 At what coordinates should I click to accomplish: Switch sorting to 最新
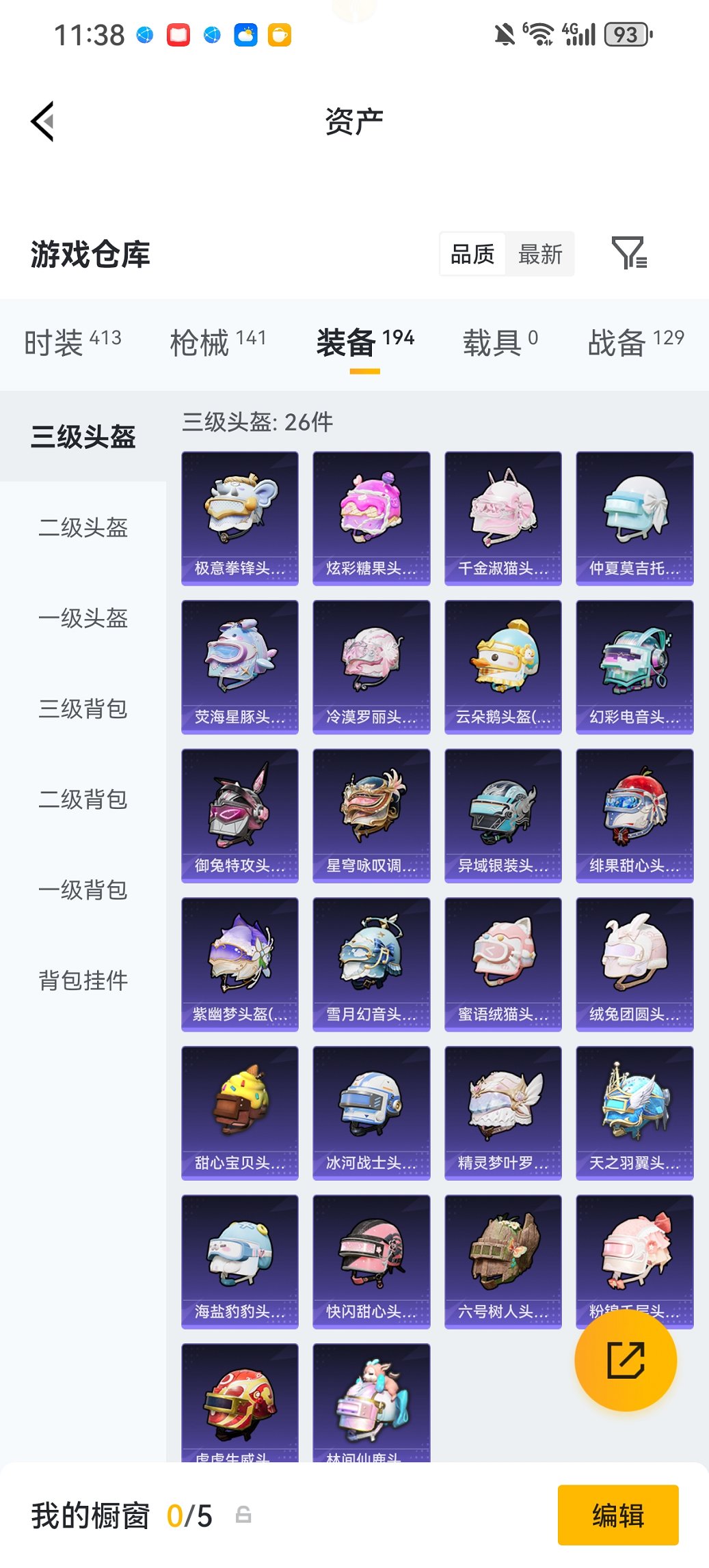[x=541, y=253]
